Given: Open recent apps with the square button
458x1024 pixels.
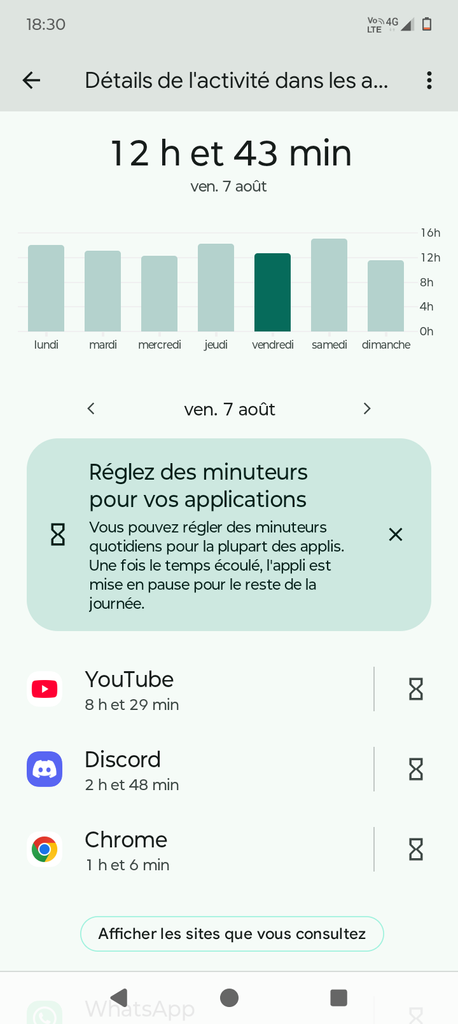Looking at the screenshot, I should point(338,997).
